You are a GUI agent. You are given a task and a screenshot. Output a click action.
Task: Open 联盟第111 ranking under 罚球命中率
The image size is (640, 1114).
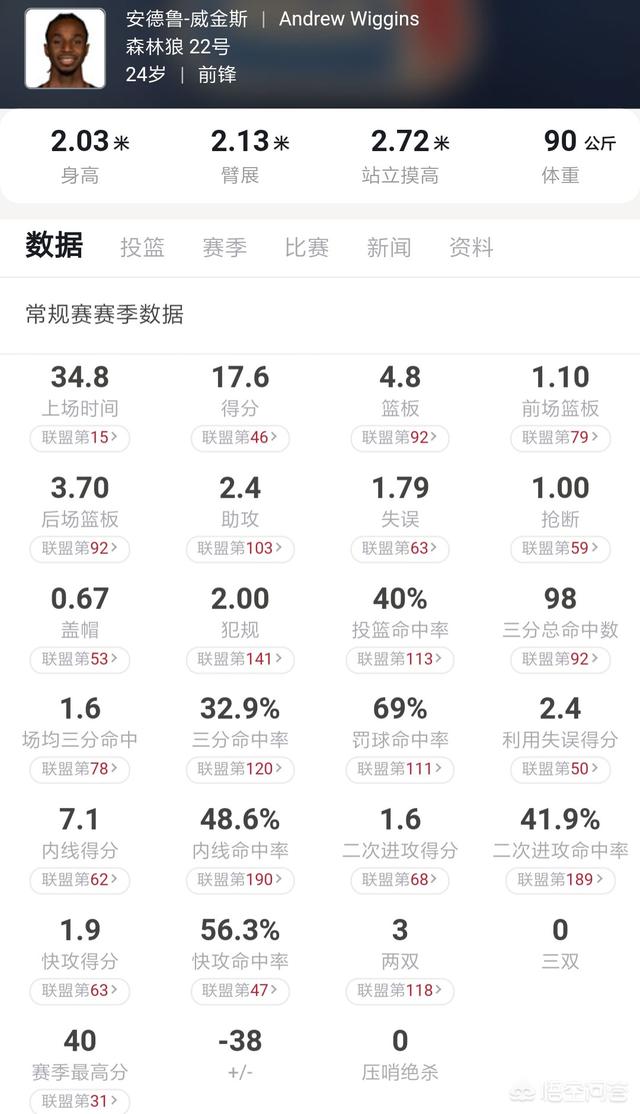(400, 769)
